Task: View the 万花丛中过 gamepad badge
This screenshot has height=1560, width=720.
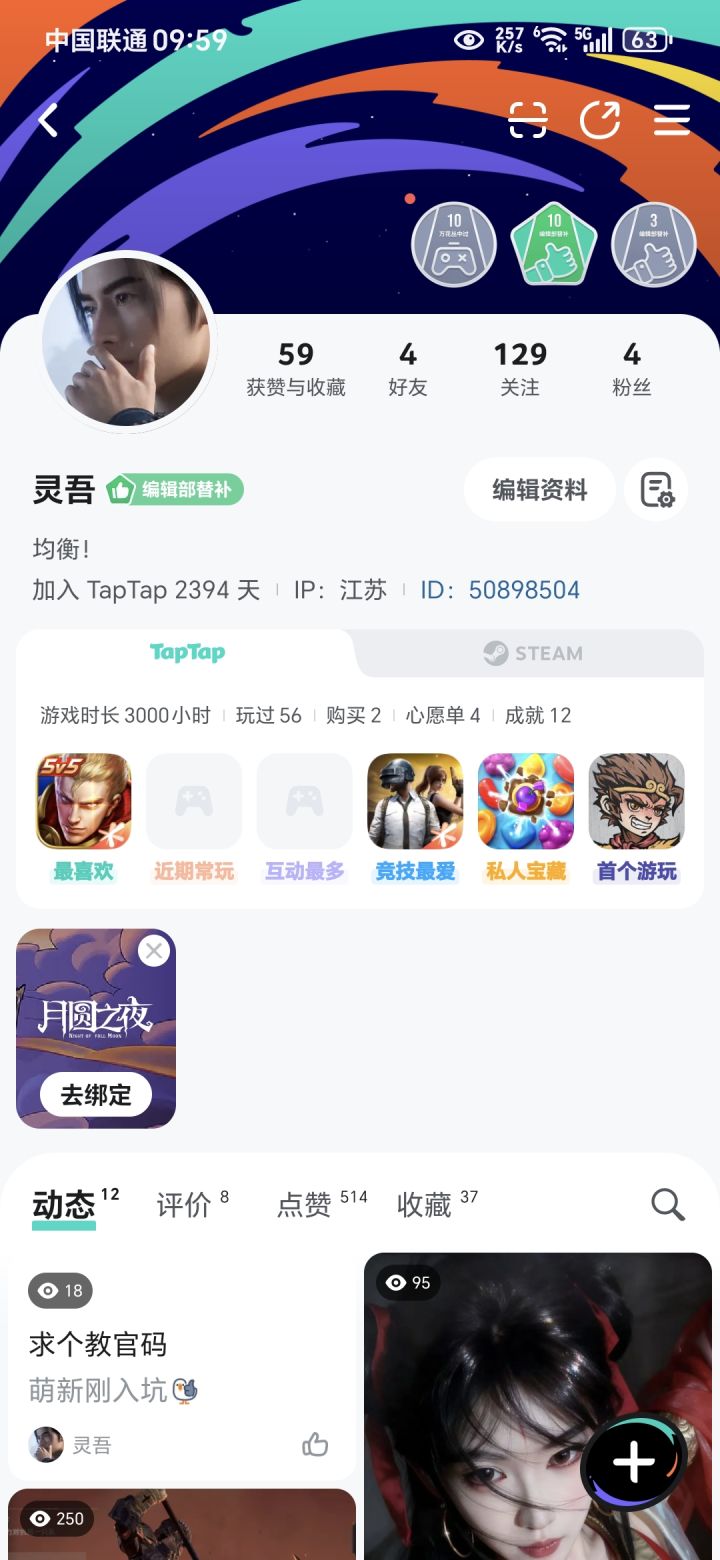Action: click(453, 243)
